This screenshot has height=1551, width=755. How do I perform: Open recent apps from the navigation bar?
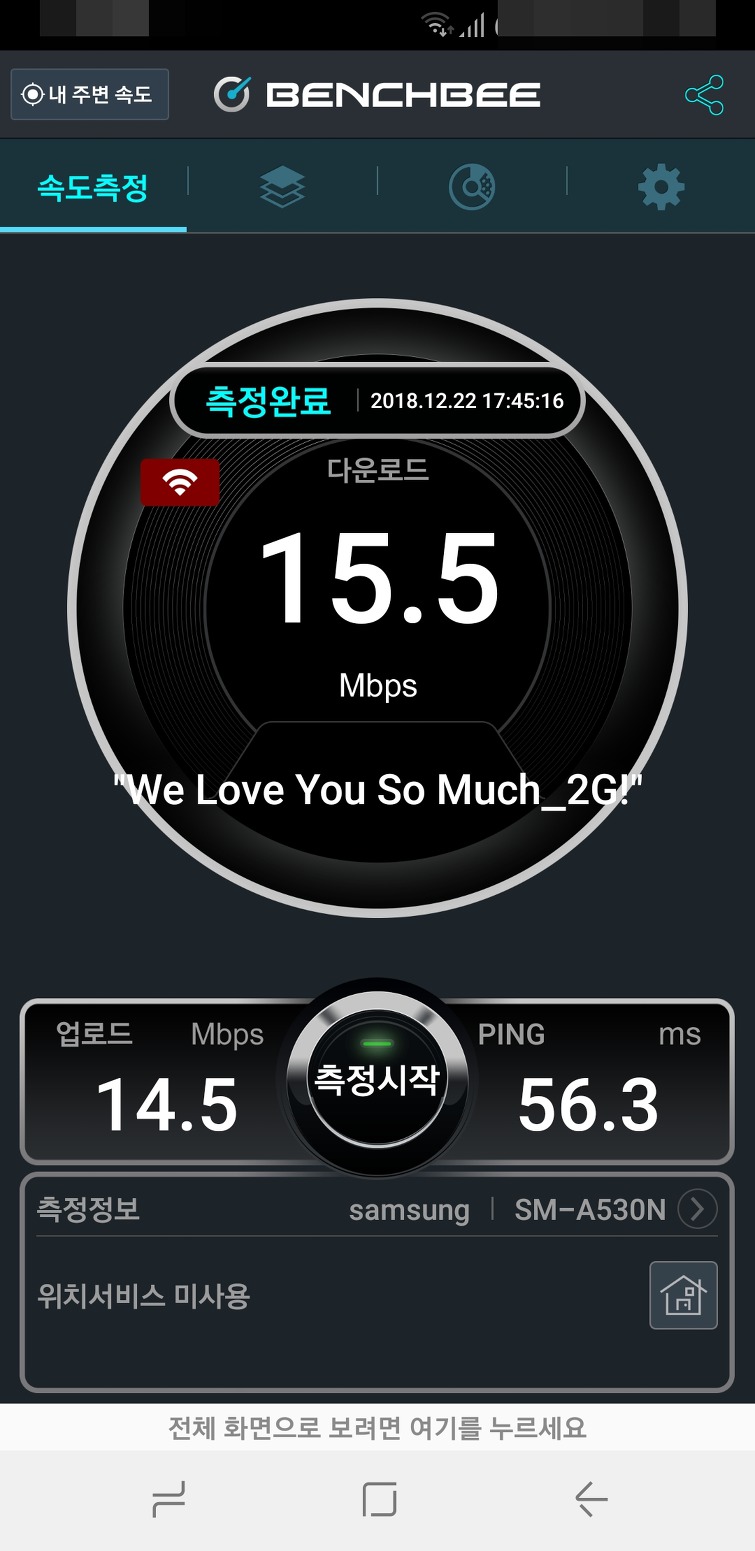pos(168,1499)
